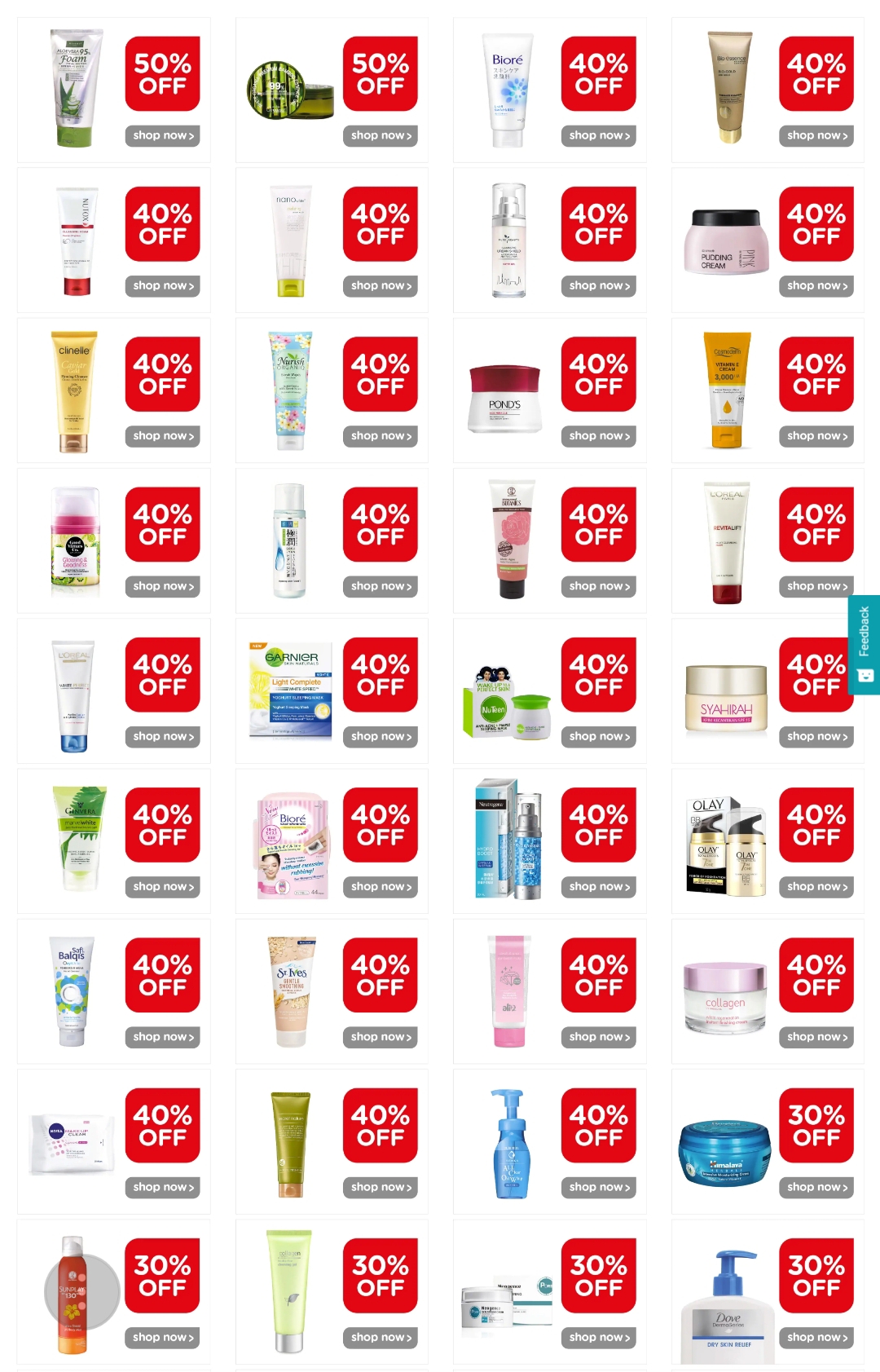Image resolution: width=880 pixels, height=1372 pixels.
Task: Tap shop now beside Clinelle cleanser
Action: 162,436
